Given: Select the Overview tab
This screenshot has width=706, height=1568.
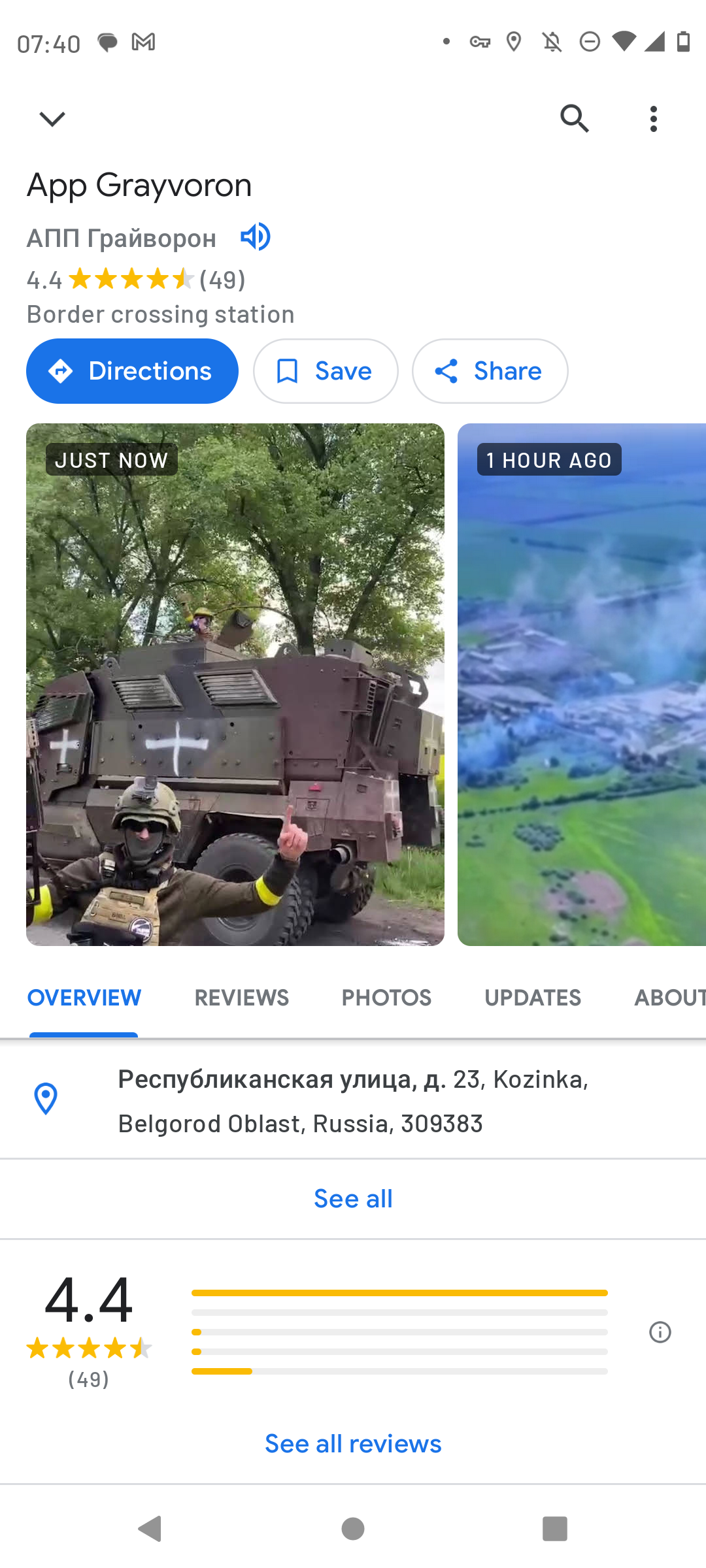Looking at the screenshot, I should click(84, 998).
